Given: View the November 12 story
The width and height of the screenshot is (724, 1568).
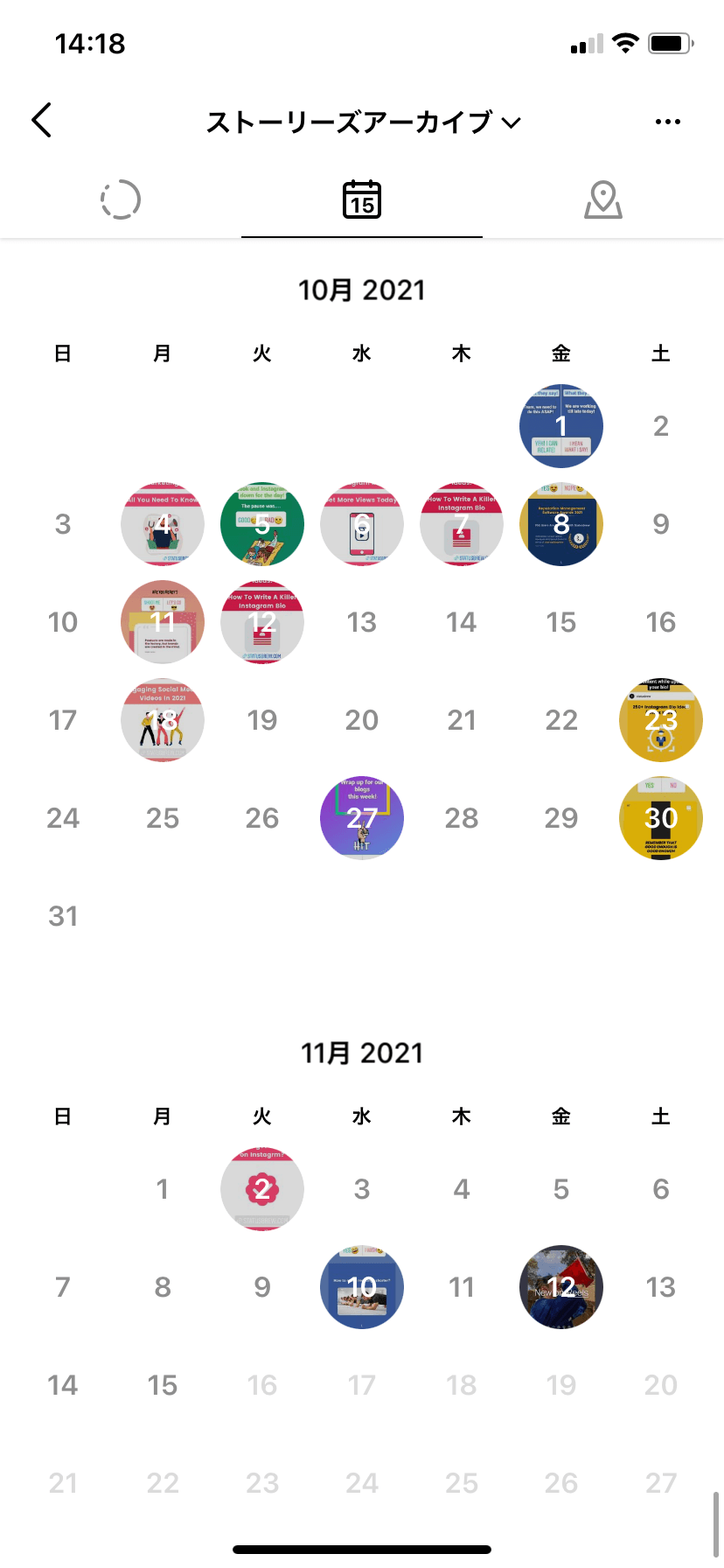Looking at the screenshot, I should 561,1287.
